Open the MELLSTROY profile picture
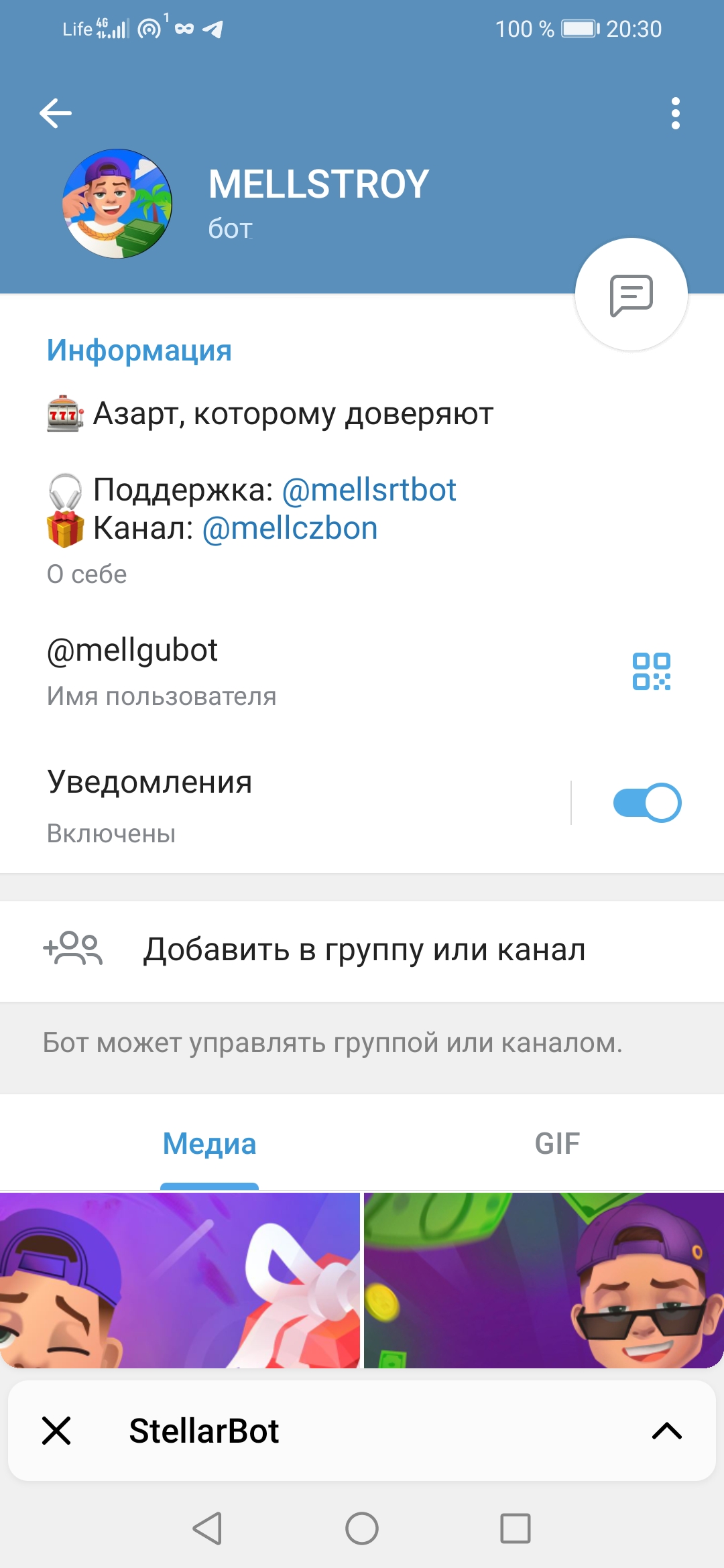Screen dimensions: 724x1568 [117, 203]
